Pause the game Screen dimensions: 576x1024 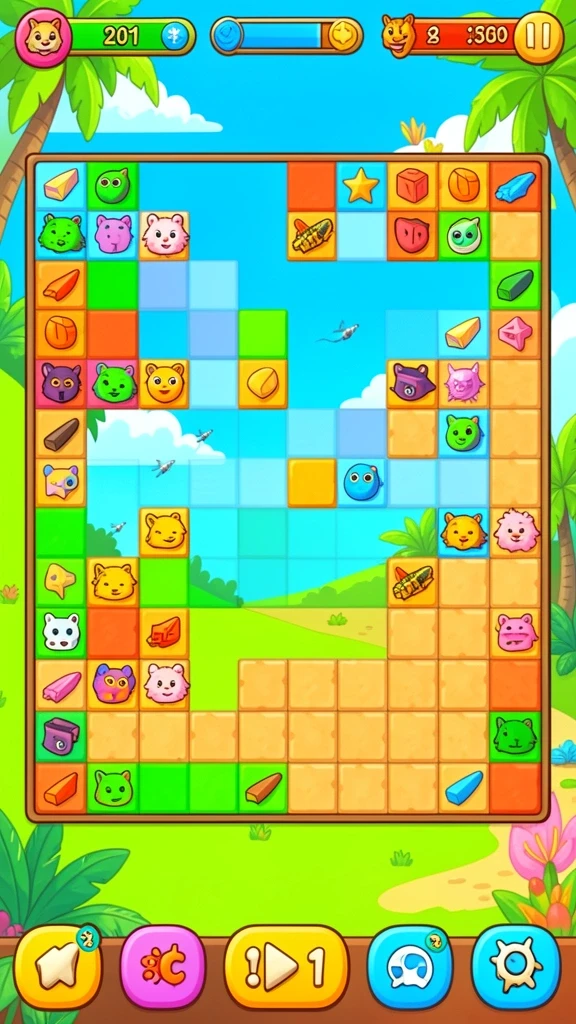pos(538,36)
